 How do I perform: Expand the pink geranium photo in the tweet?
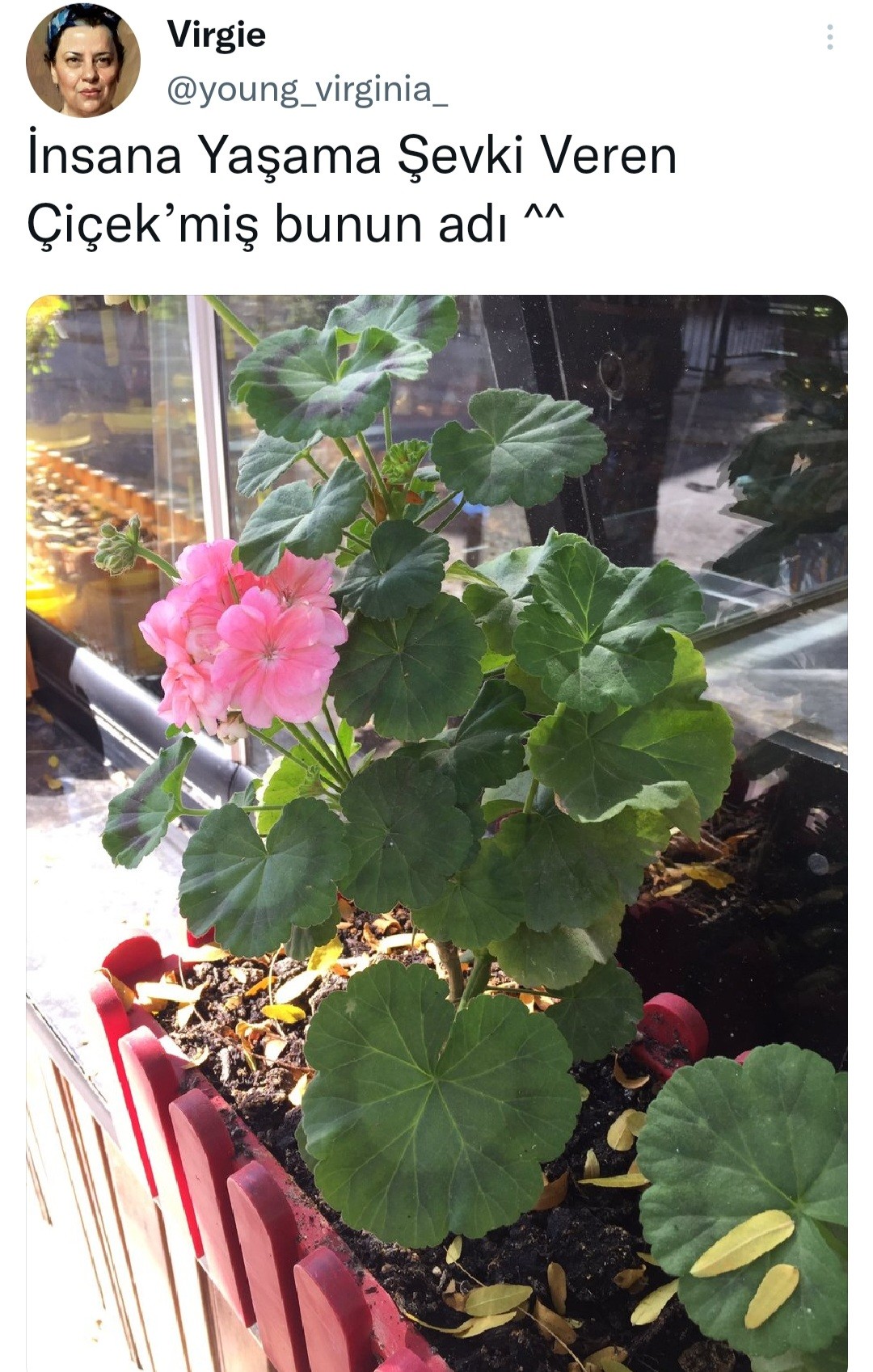pyautogui.click(x=436, y=832)
